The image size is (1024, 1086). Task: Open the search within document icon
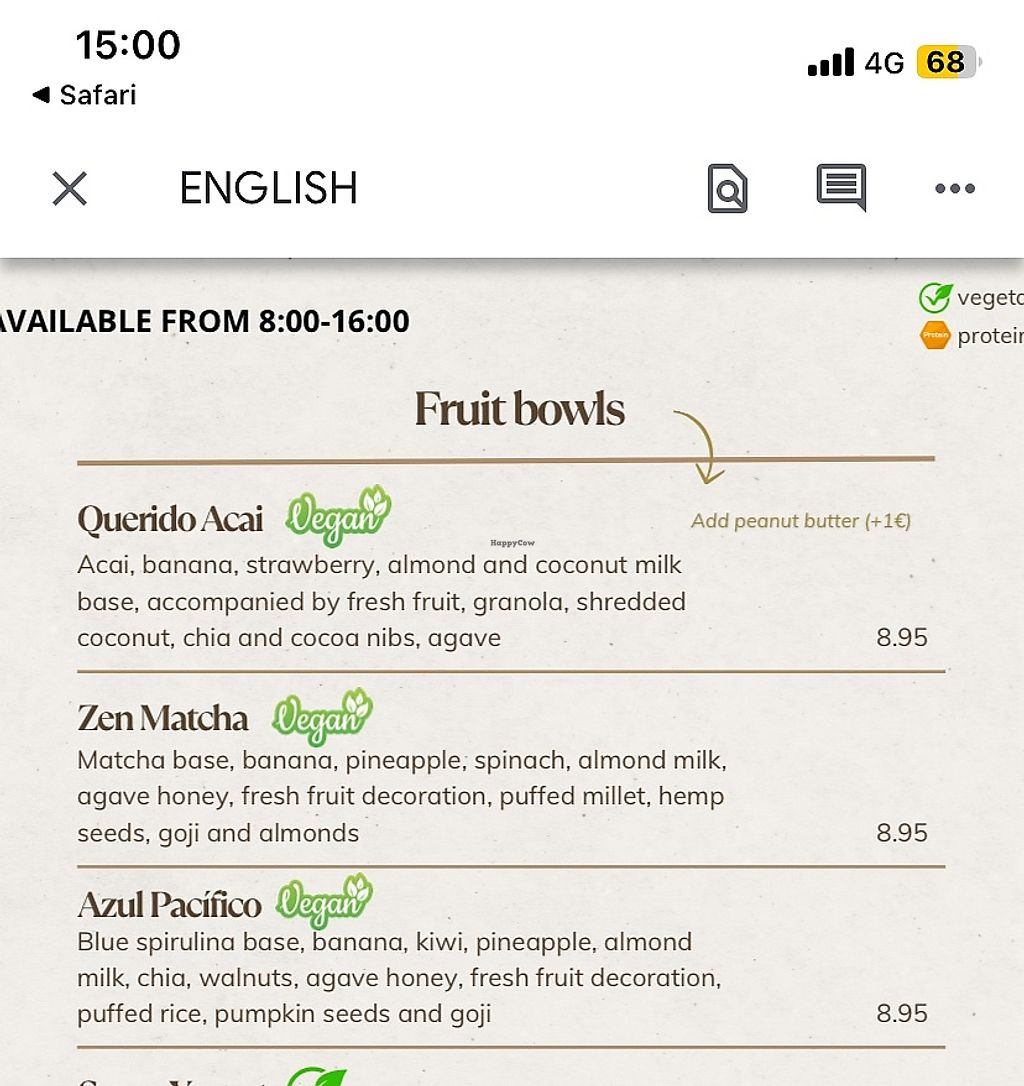pyautogui.click(x=727, y=189)
